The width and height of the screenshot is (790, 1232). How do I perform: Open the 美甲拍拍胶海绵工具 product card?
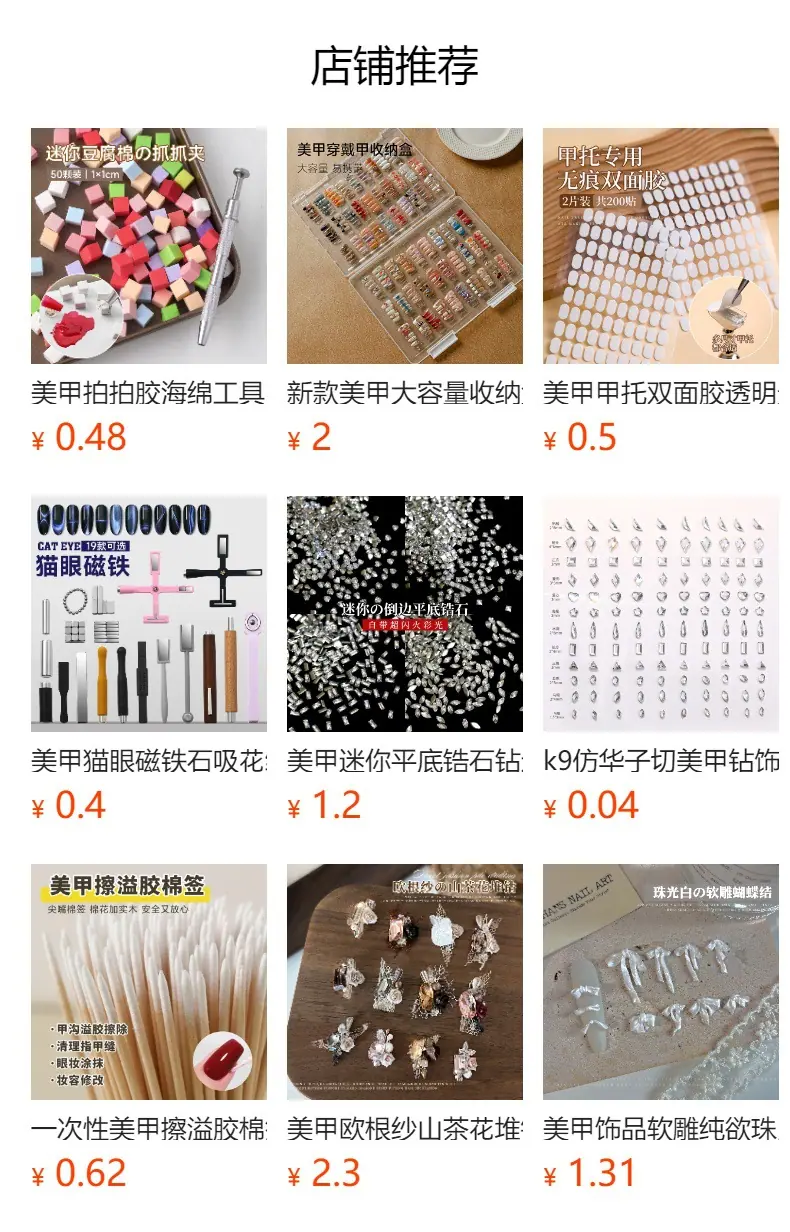pos(148,291)
